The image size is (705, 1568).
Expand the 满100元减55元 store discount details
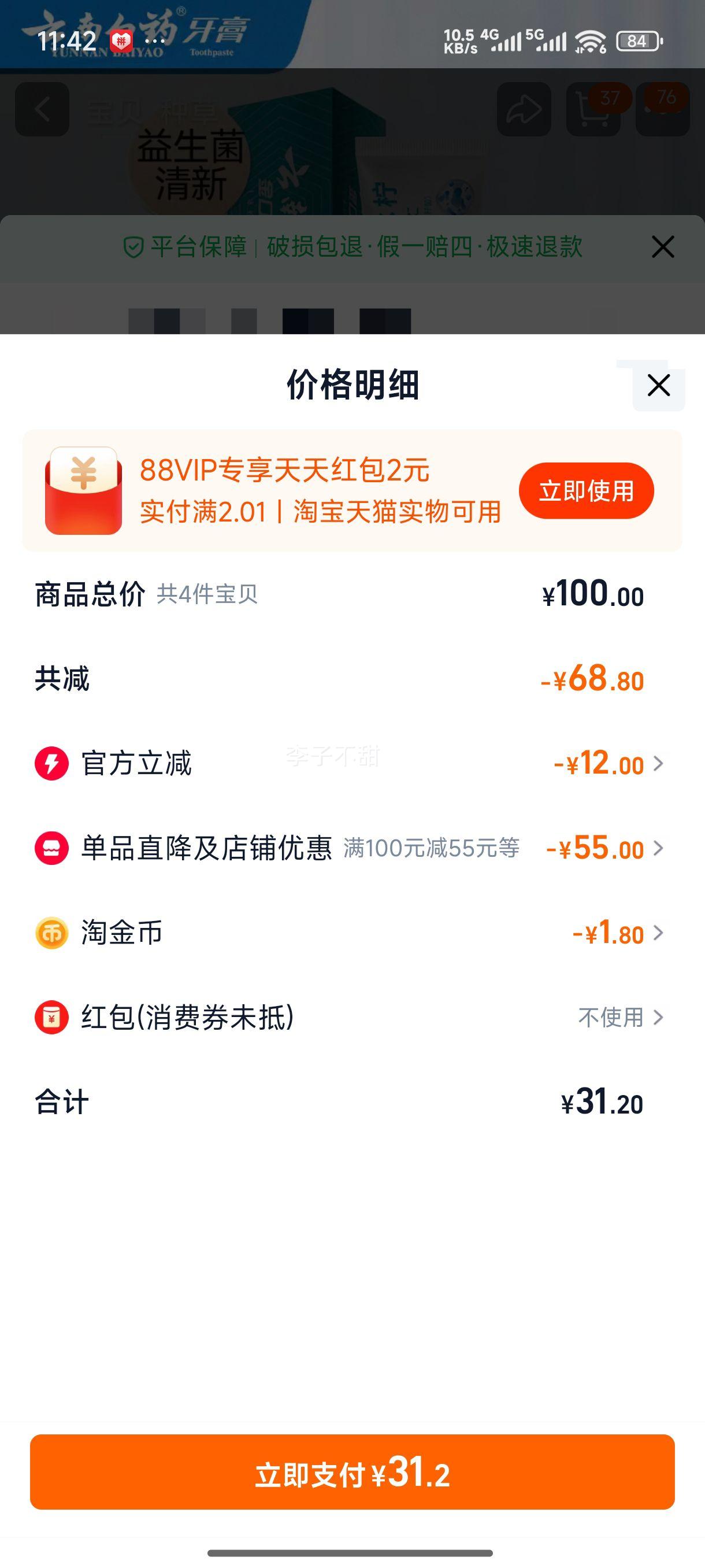(658, 850)
